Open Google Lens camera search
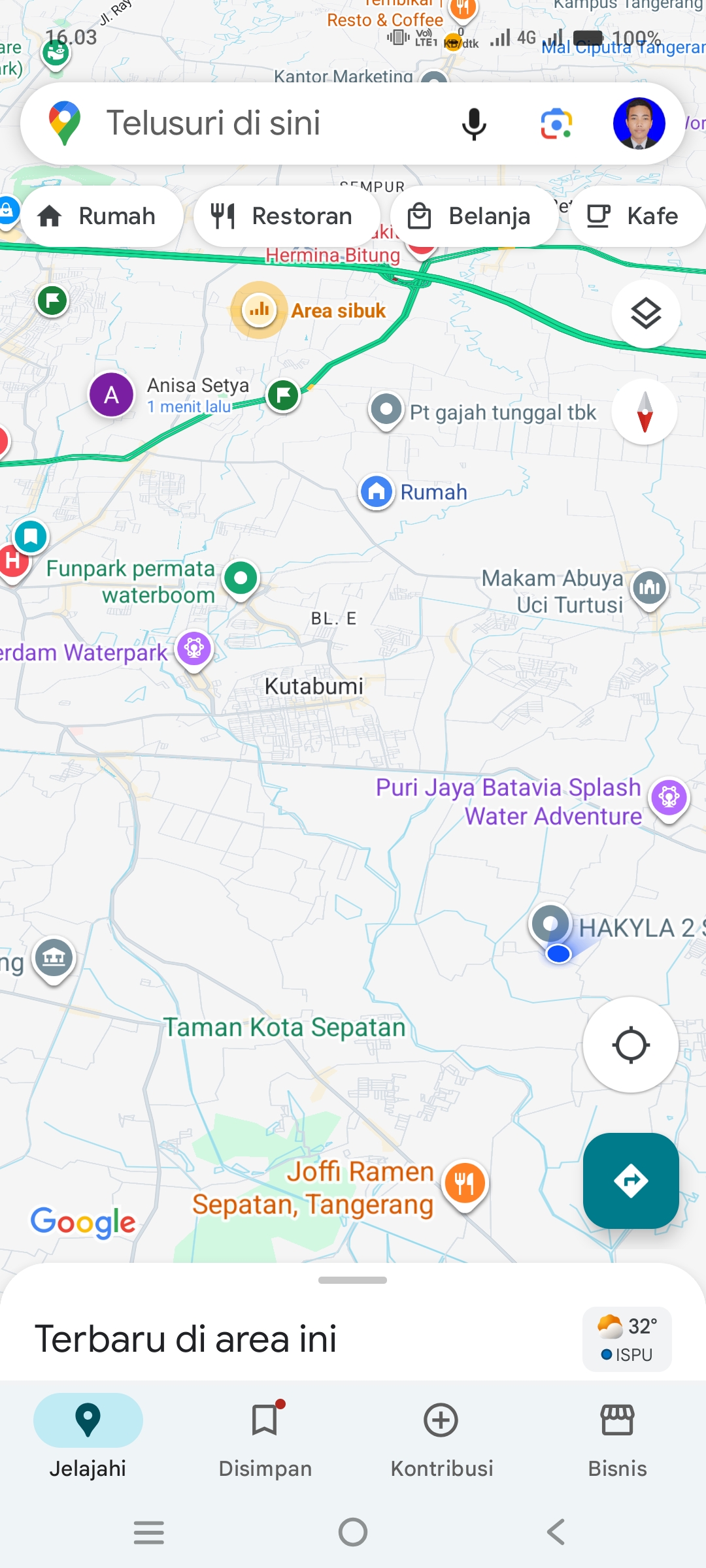The height and width of the screenshot is (1568, 706). (556, 123)
